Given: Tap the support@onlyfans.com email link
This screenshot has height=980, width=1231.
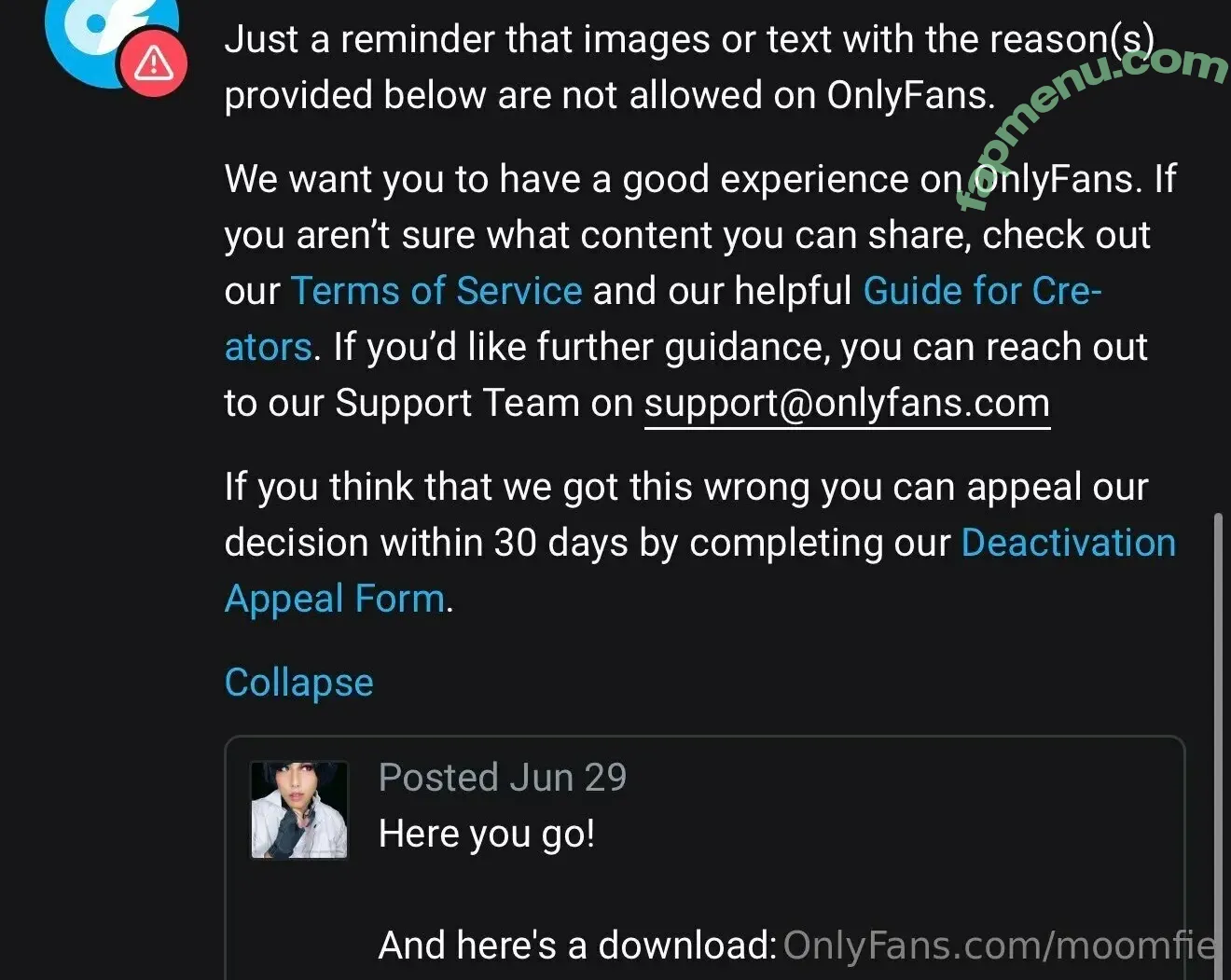Looking at the screenshot, I should point(847,403).
